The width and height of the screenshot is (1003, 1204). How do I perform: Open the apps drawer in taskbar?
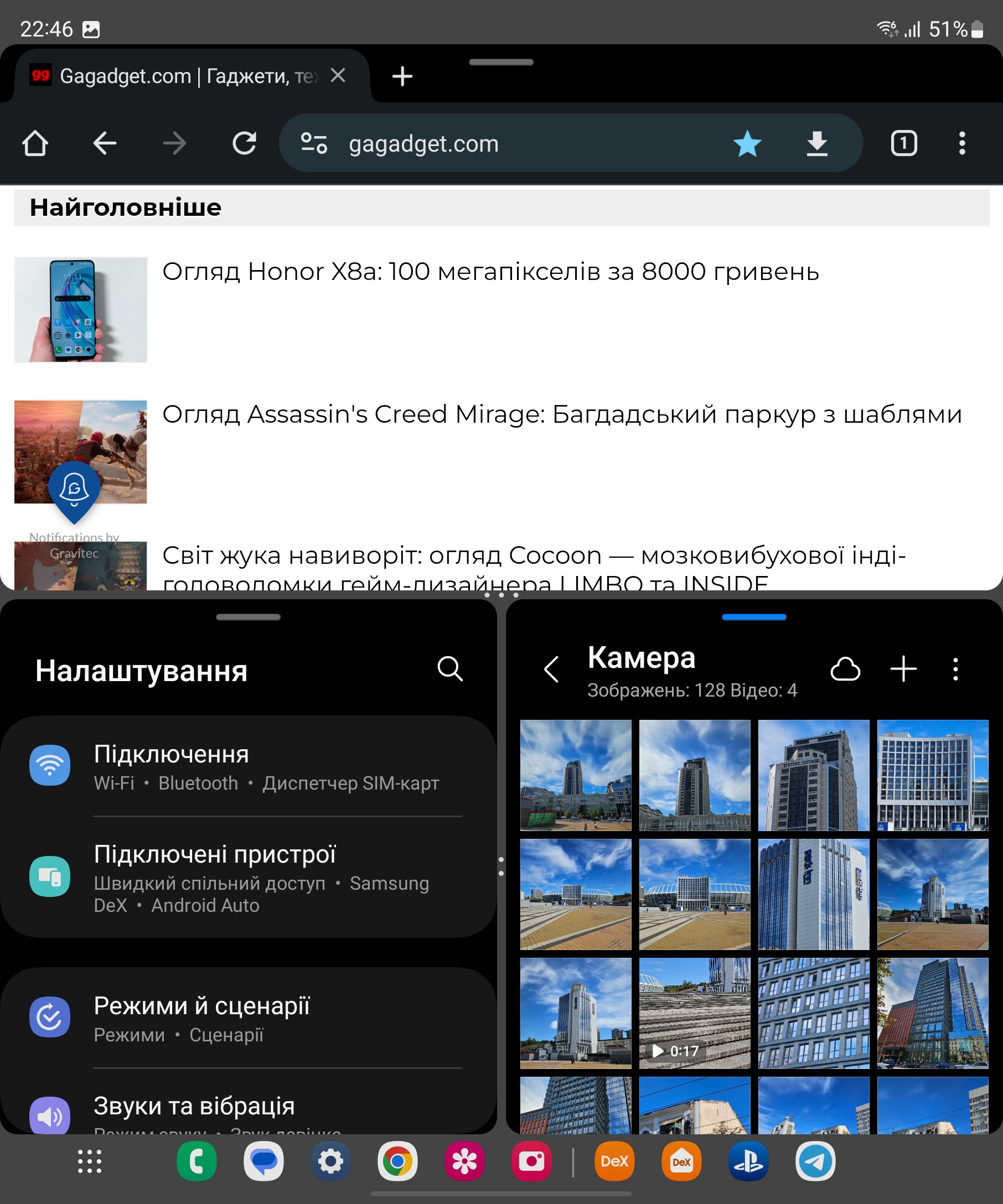[x=90, y=1162]
